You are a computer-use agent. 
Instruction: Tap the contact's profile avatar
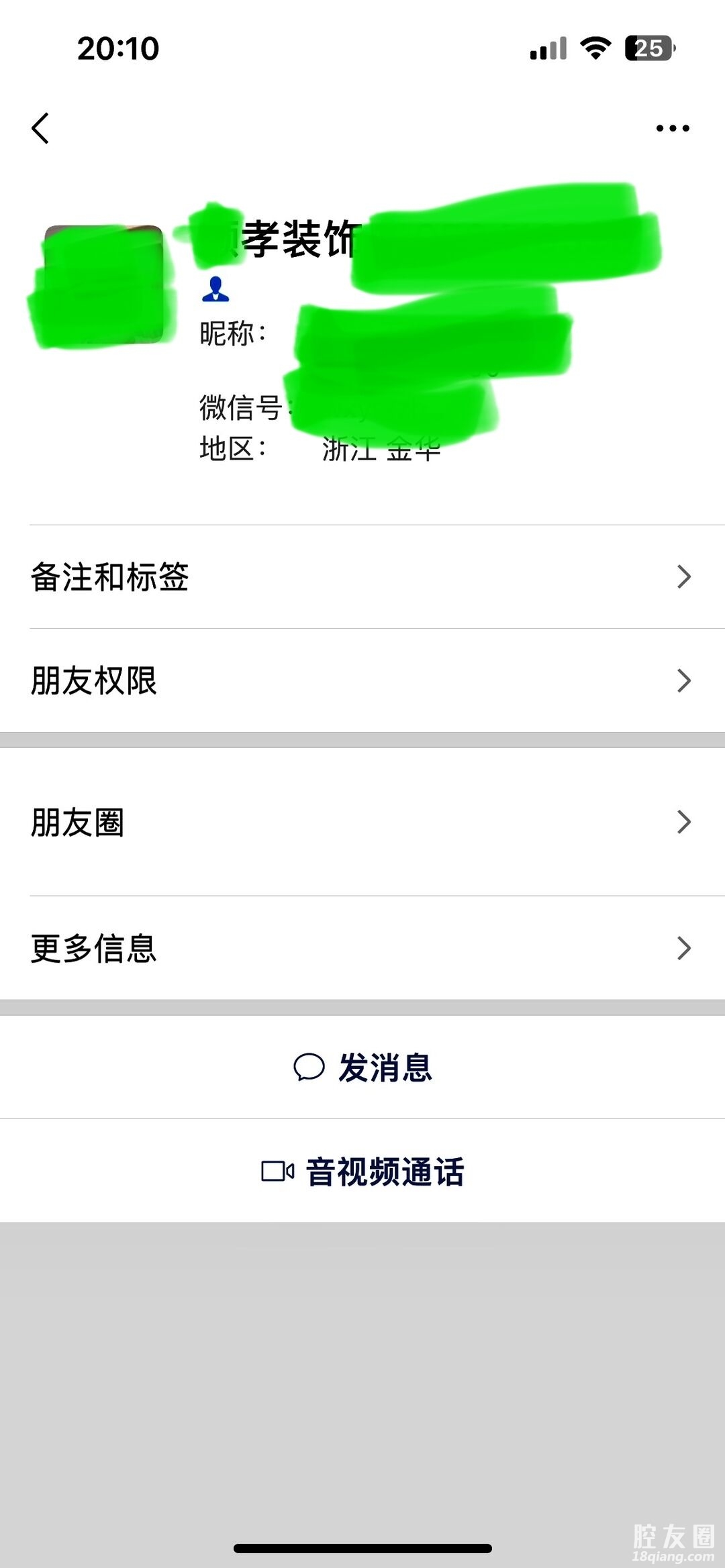[103, 285]
